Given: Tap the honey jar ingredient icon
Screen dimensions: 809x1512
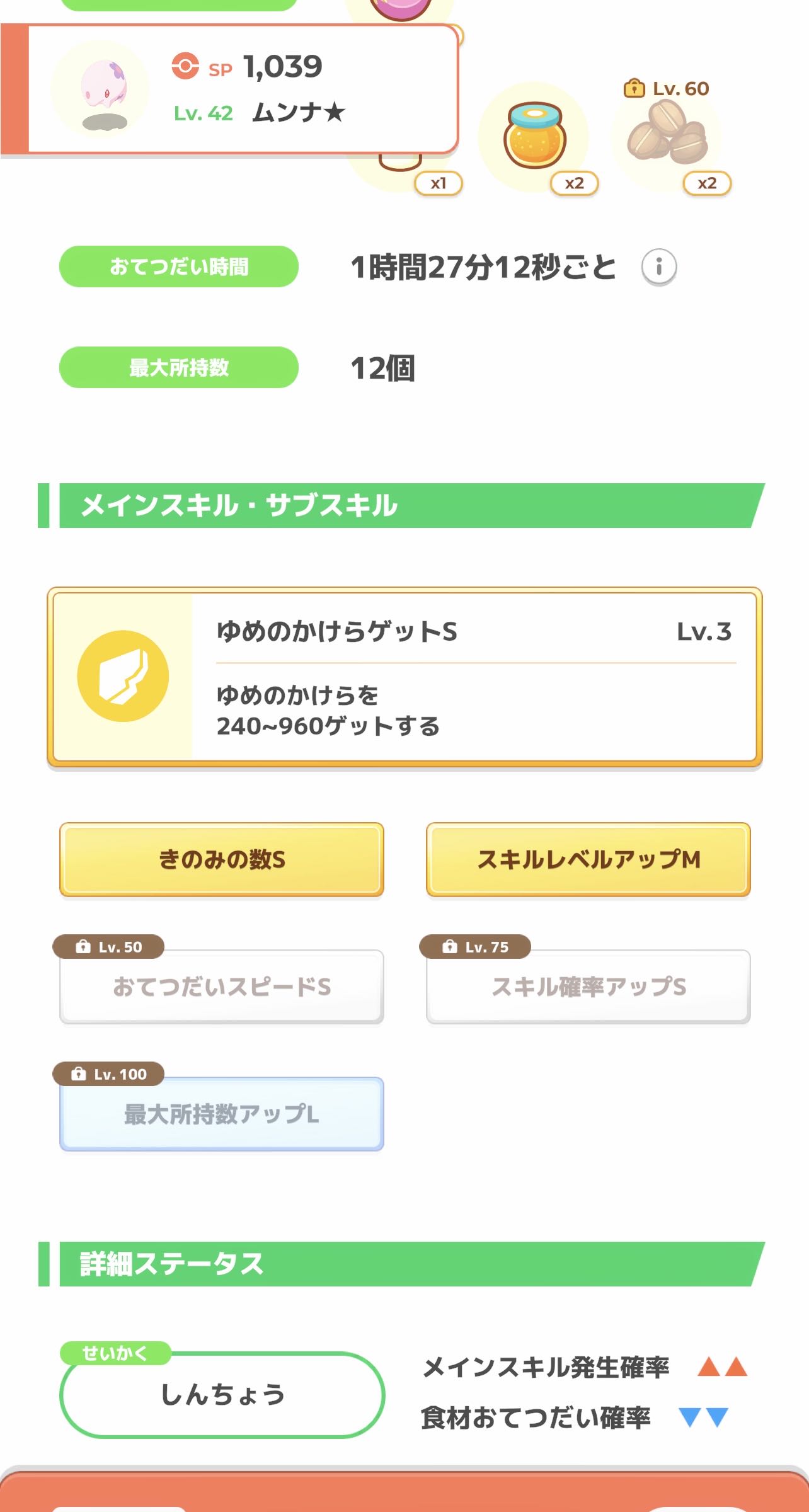Looking at the screenshot, I should [x=534, y=135].
